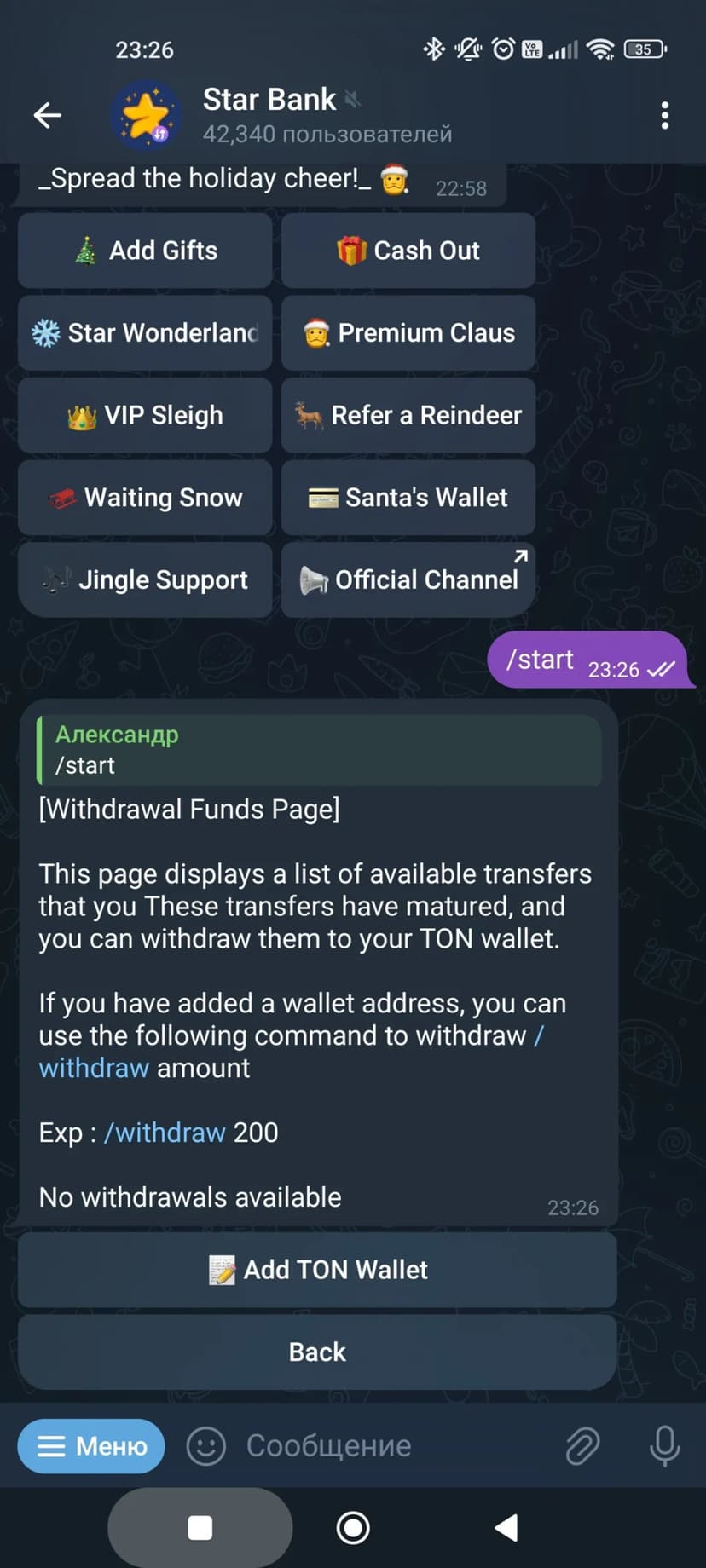Tap the /withdraw 200 example command
Screen dimensions: 706x1568
click(x=165, y=1133)
